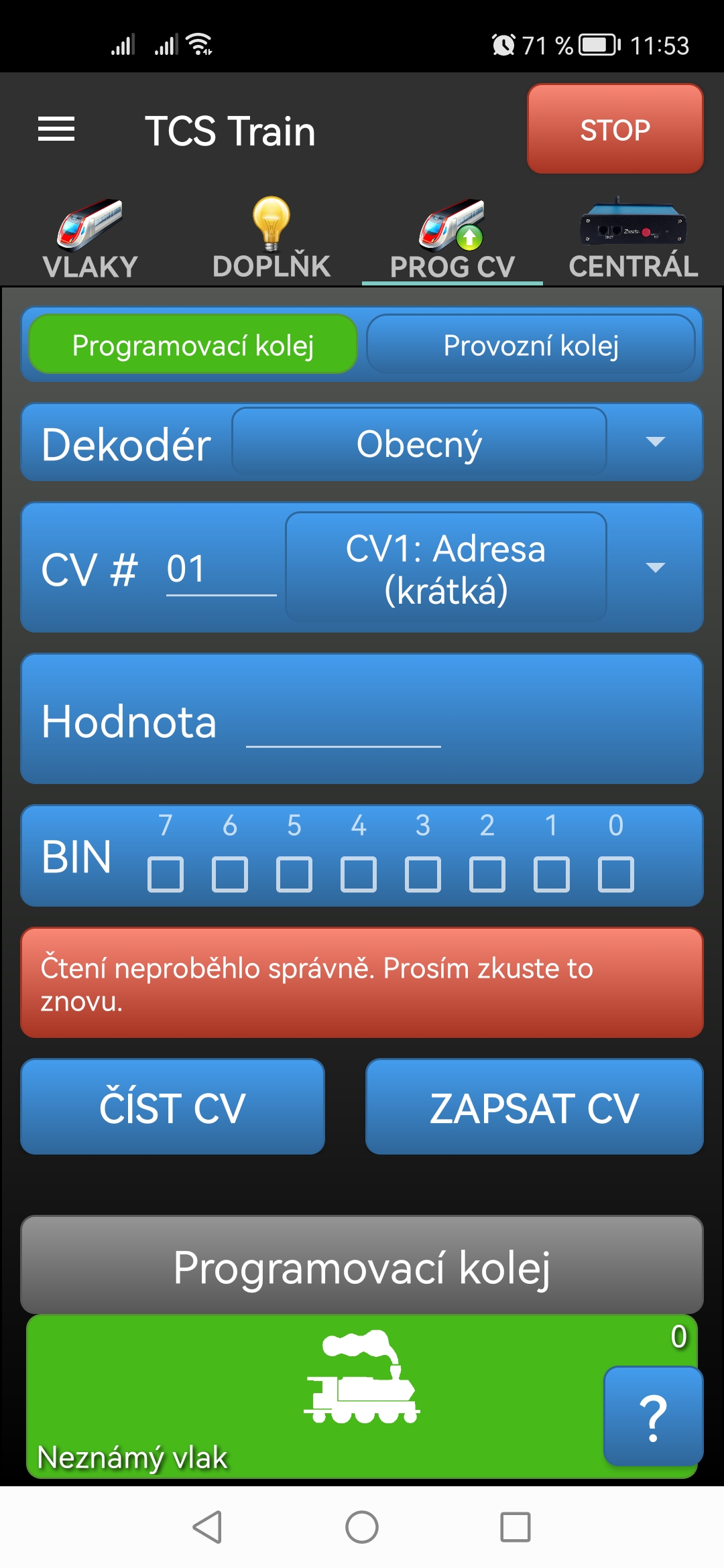Select the Programovací kolej segment
The height and width of the screenshot is (1568, 724).
(x=193, y=345)
